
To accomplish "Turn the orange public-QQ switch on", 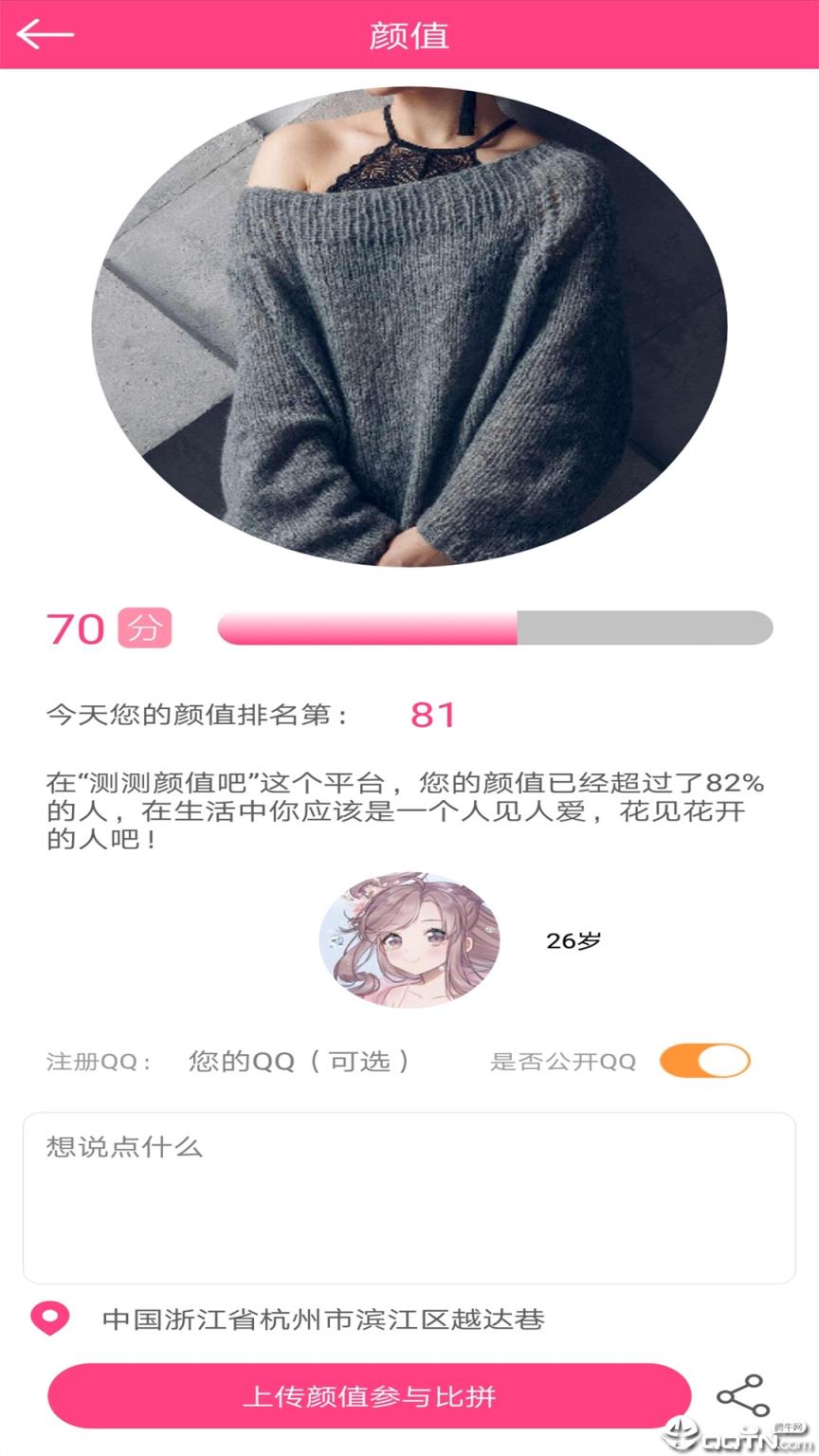I will coord(703,1062).
